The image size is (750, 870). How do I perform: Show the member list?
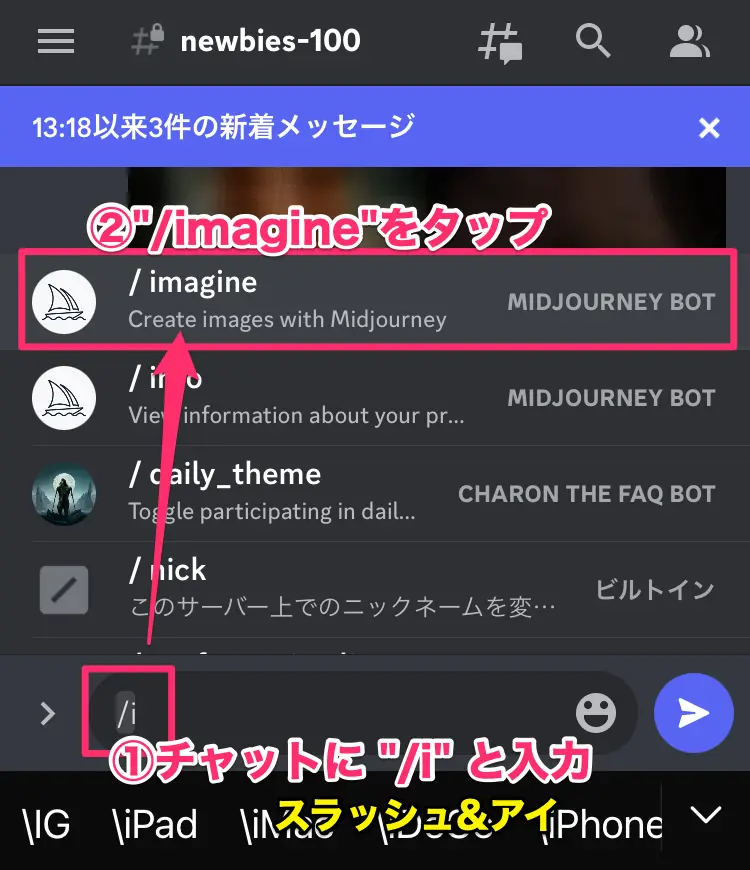click(689, 41)
